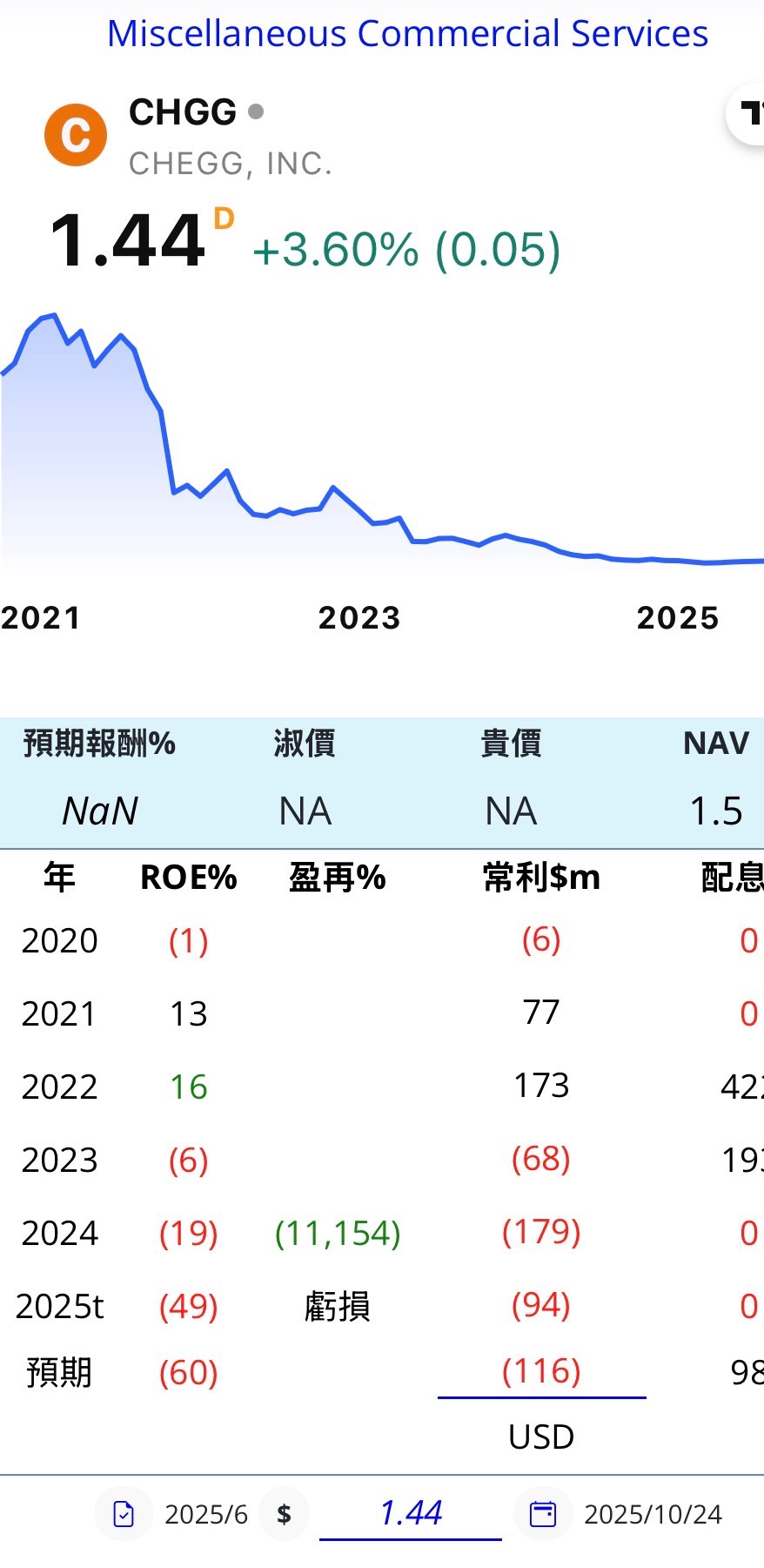Tap the calendar icon beside 2025/10/24
The height and width of the screenshot is (1568, 764).
pyautogui.click(x=543, y=1515)
